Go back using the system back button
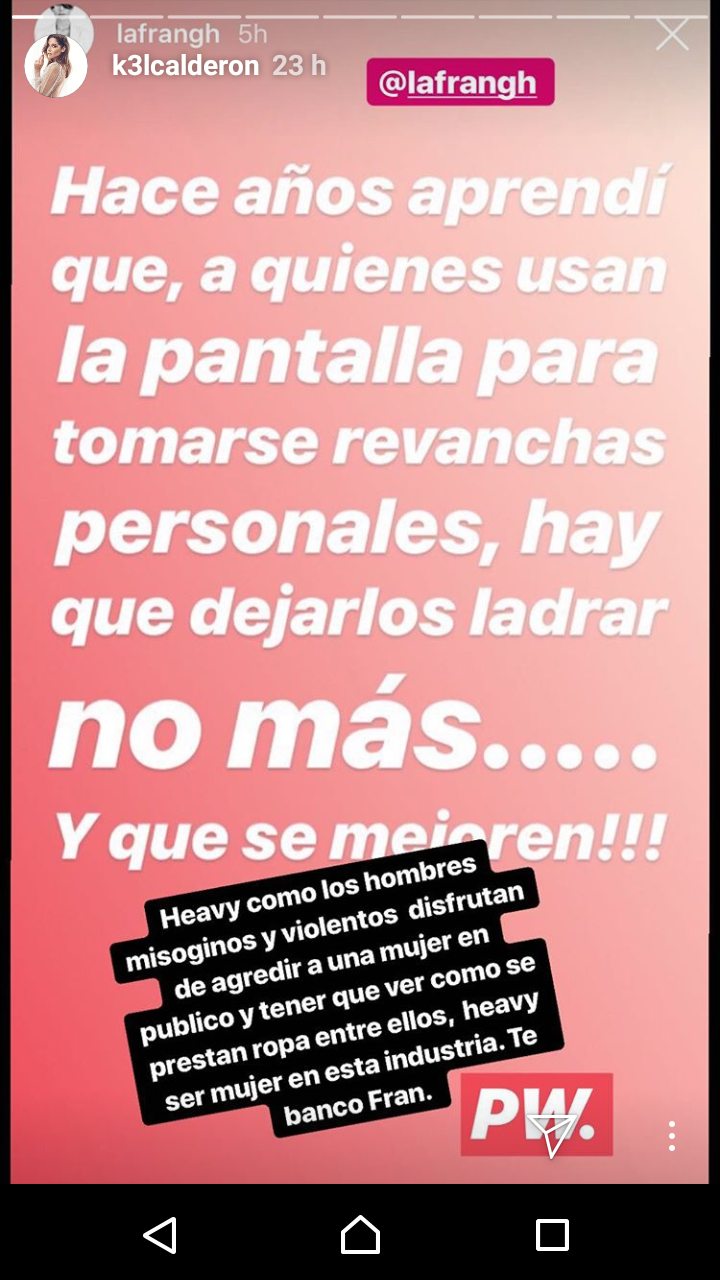Viewport: 720px width, 1280px height. click(160, 1235)
